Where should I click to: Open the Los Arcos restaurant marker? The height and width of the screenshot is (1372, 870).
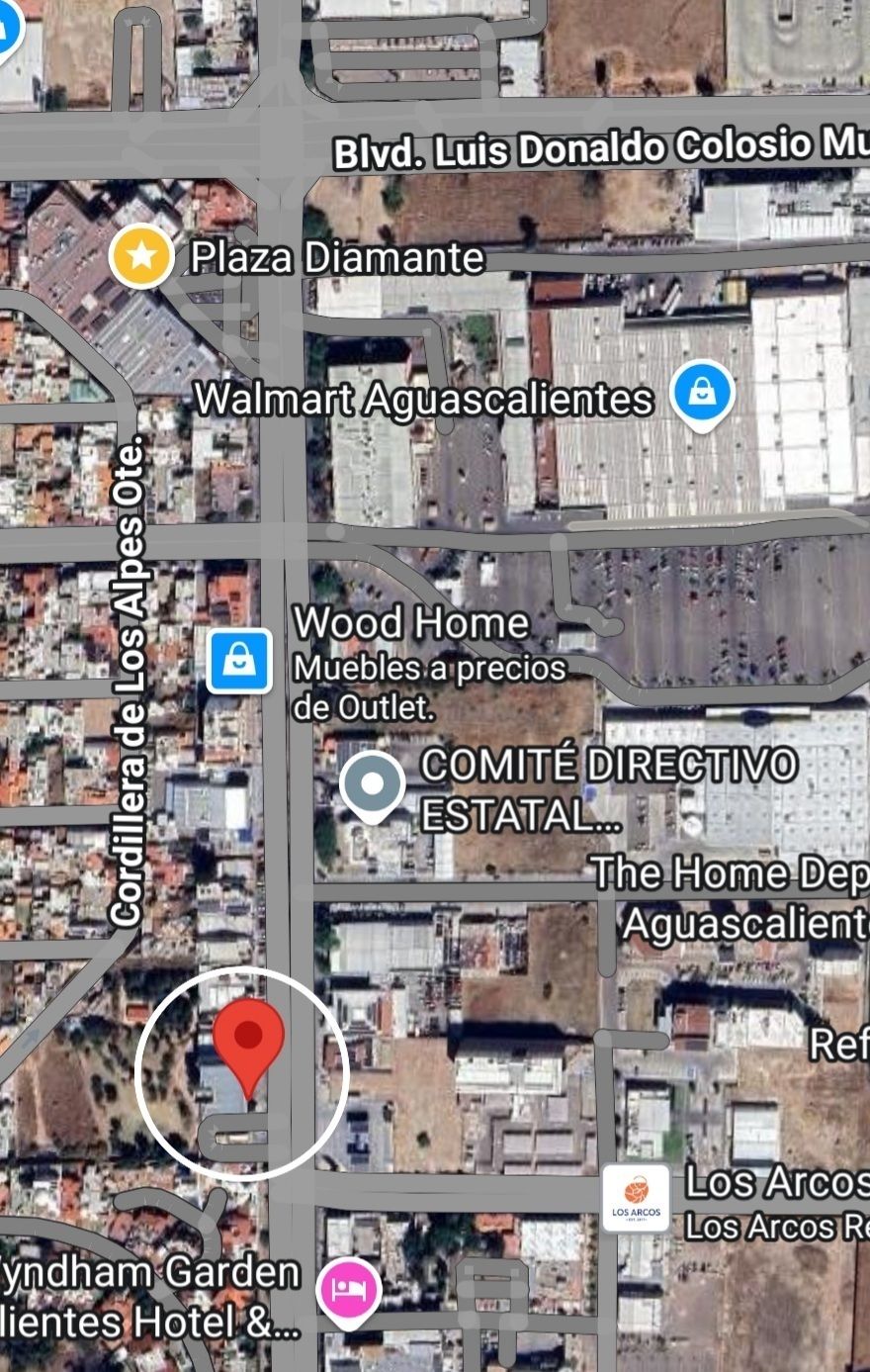(x=636, y=1198)
